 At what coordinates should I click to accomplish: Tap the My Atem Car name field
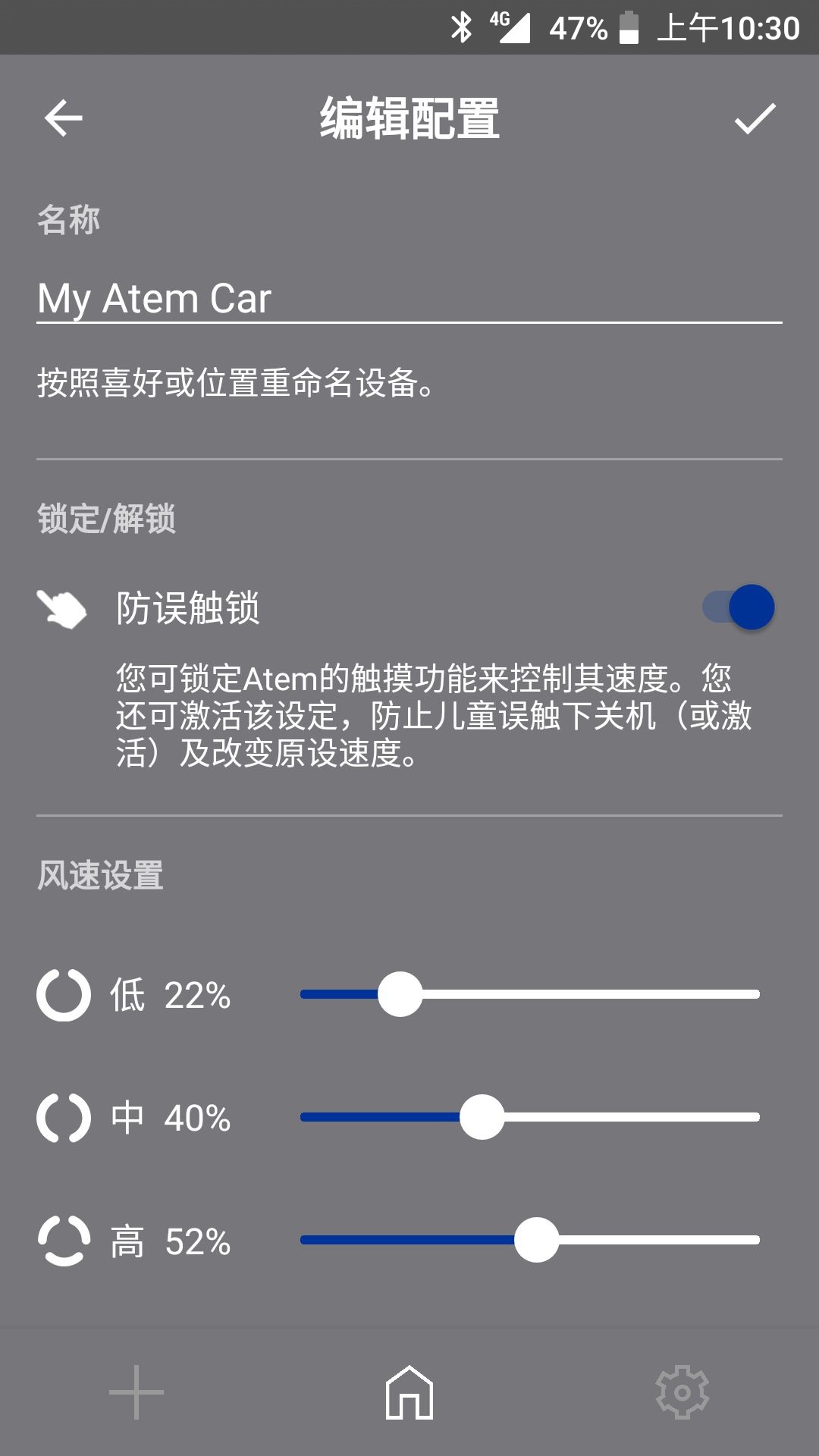408,299
